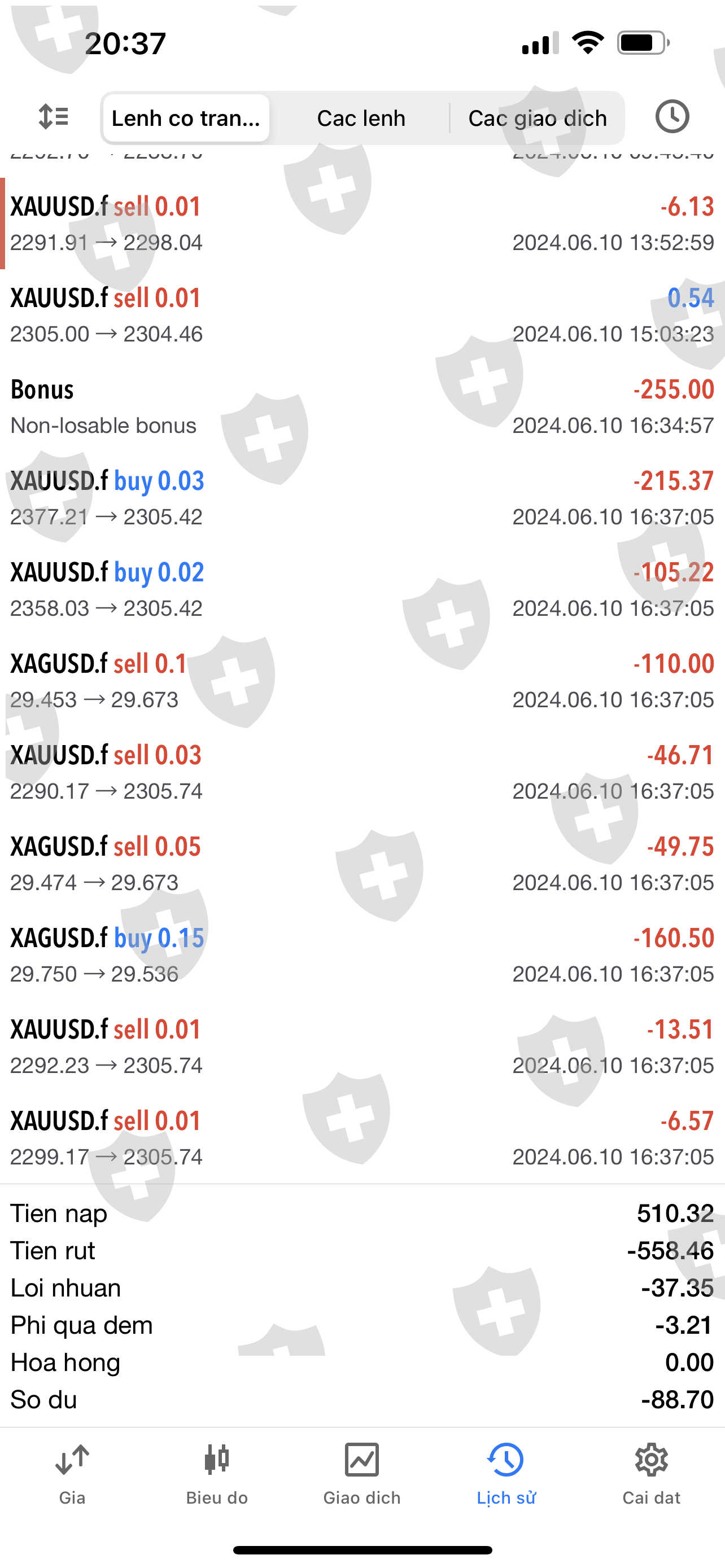This screenshot has height=1568, width=725.
Task: Open the history period clock icon
Action: click(672, 117)
